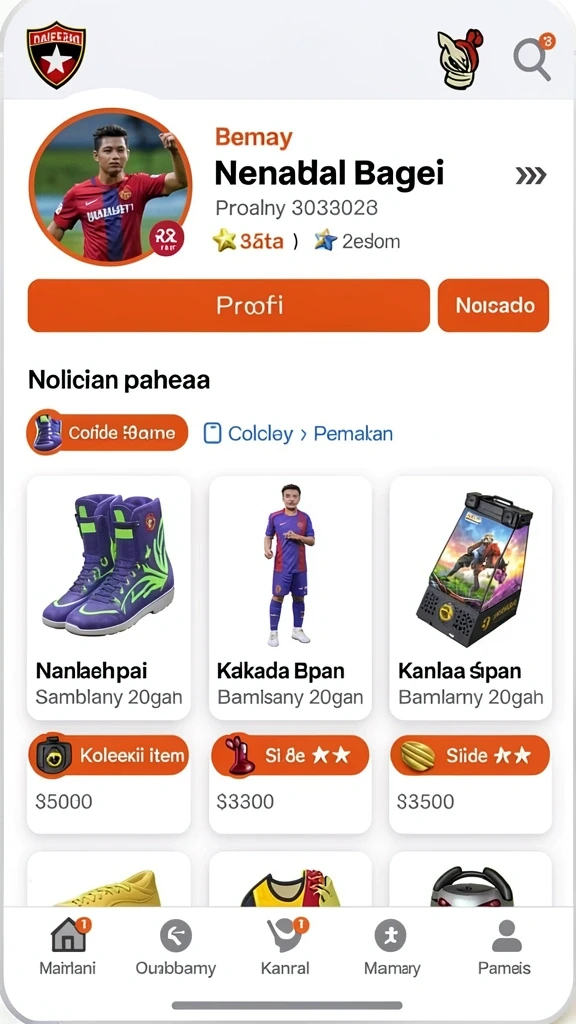Tap the Siide button priced $3500

[x=470, y=756]
